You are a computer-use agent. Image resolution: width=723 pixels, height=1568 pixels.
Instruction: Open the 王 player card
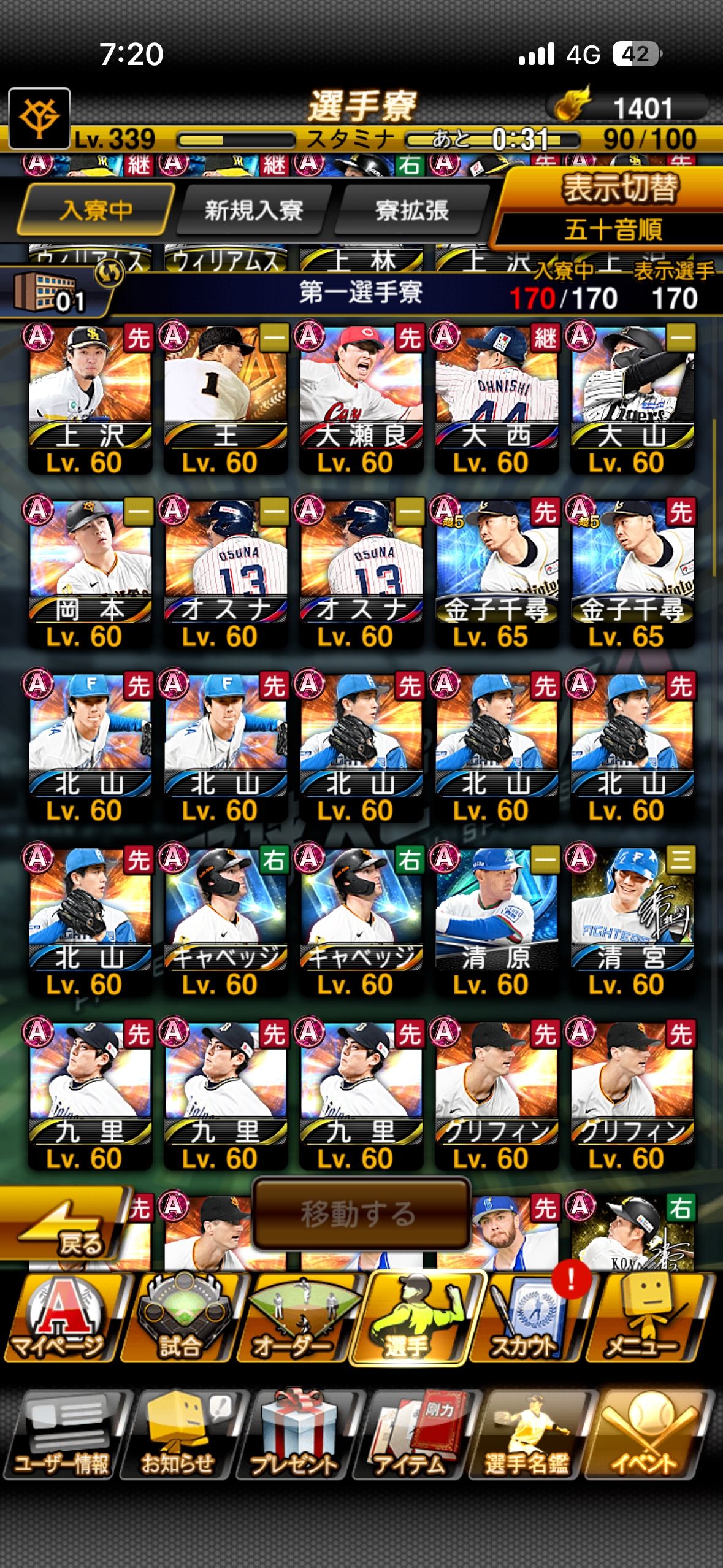coord(225,399)
